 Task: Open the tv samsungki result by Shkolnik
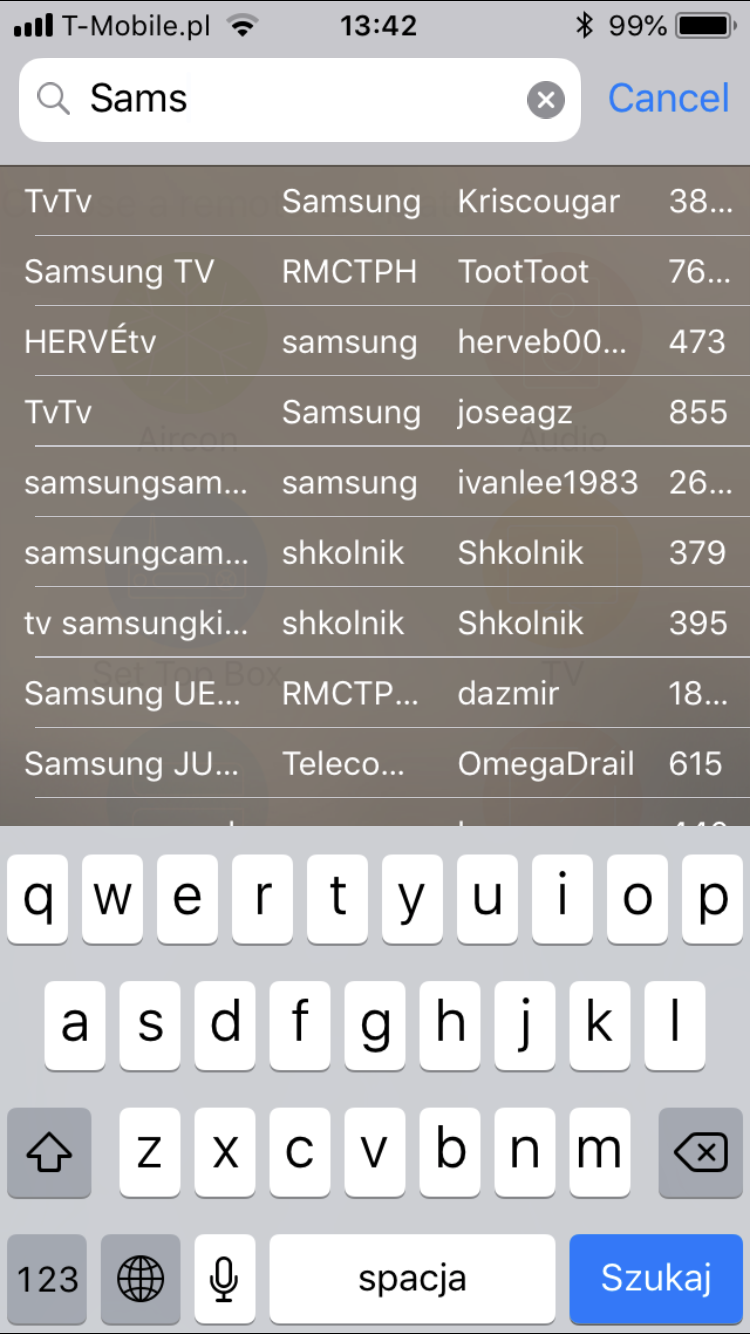[375, 622]
